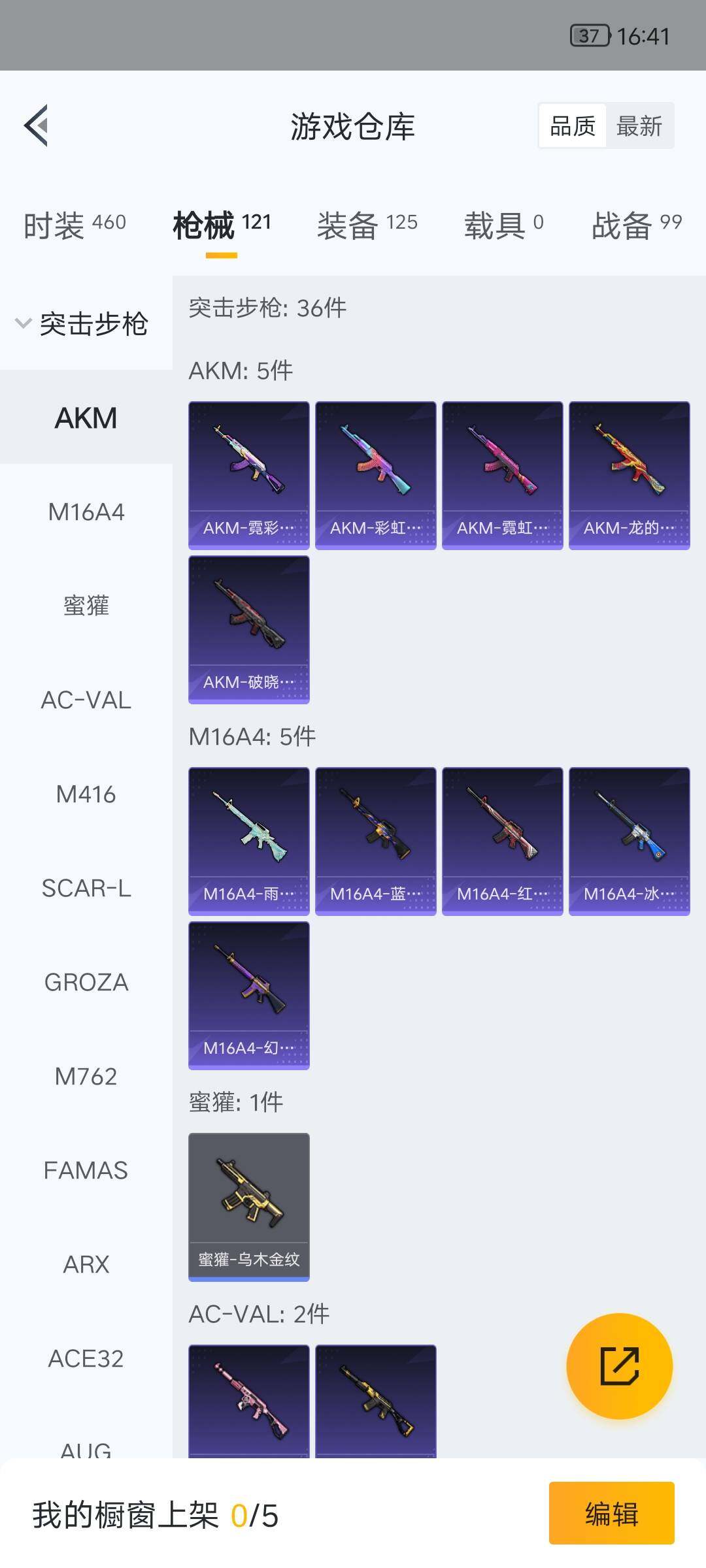View the AKM-破晓… skin
The height and width of the screenshot is (1568, 706).
248,630
